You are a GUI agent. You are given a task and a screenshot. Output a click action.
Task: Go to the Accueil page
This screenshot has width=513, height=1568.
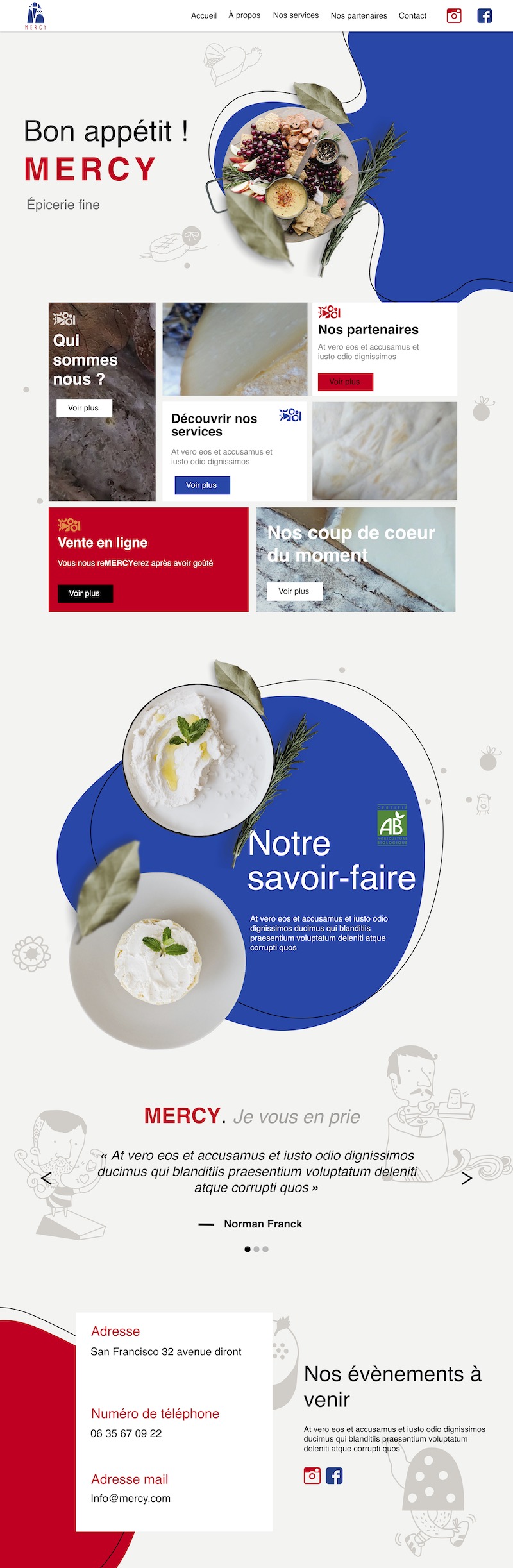point(204,15)
